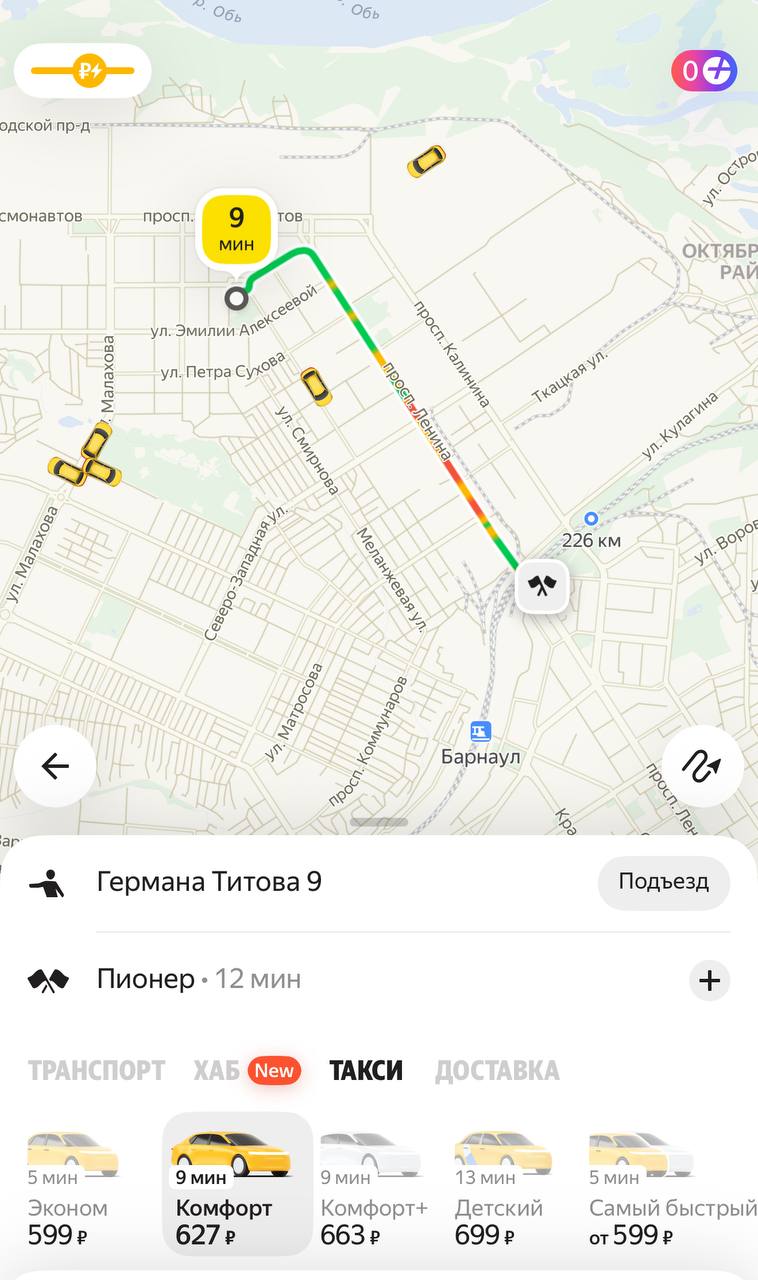Edit pickup address Германа Титова 9
758x1280 pixels.
pos(209,882)
